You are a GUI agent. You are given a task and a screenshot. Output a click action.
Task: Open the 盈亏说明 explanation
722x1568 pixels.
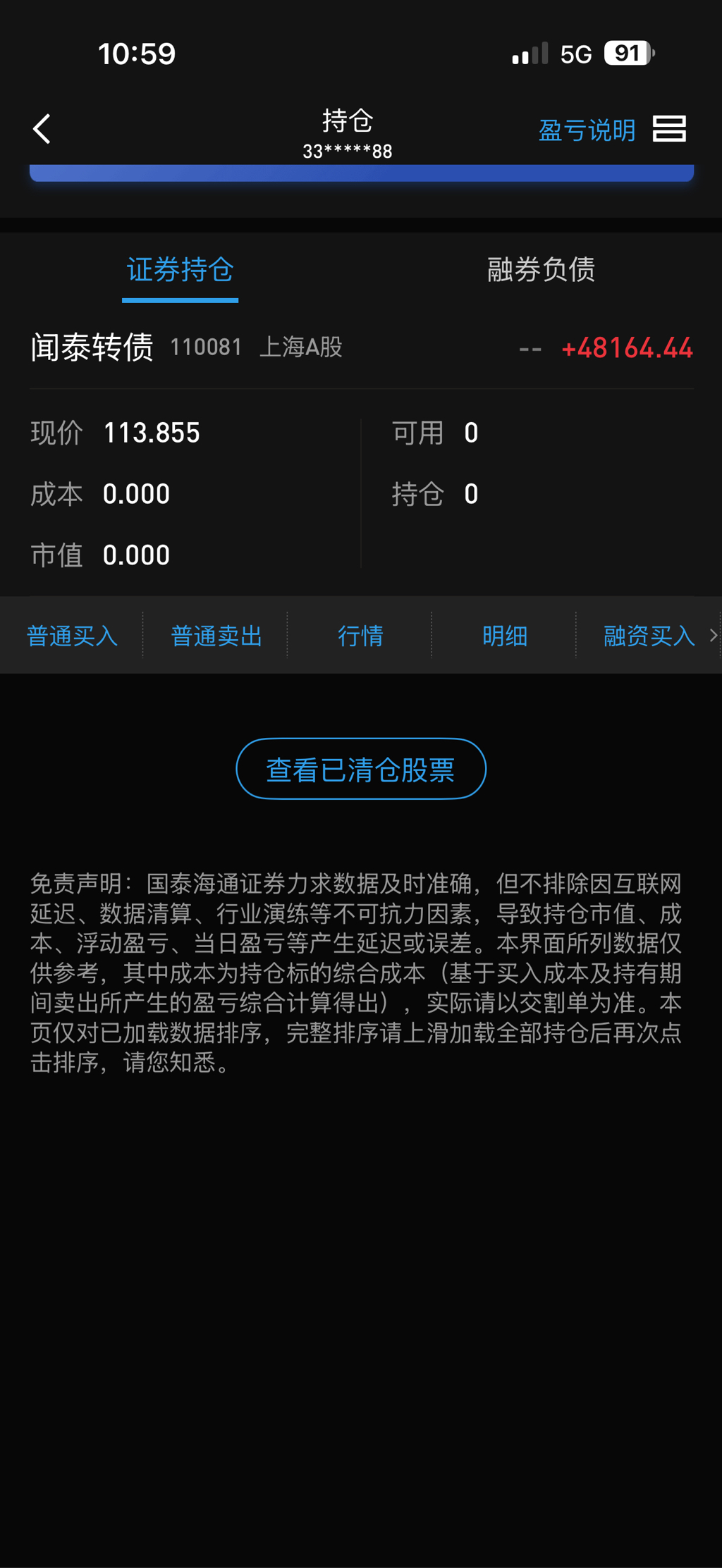click(587, 130)
